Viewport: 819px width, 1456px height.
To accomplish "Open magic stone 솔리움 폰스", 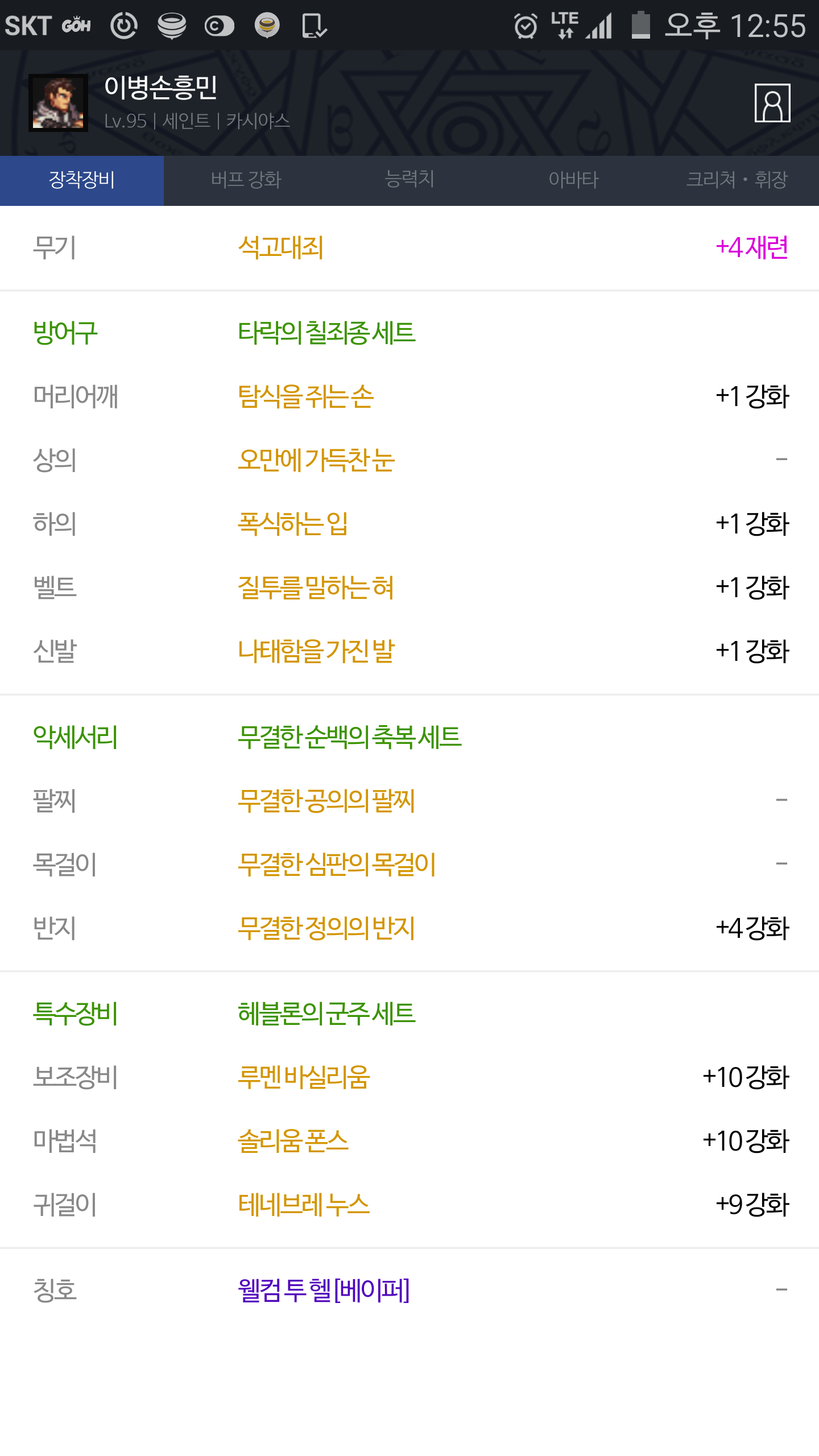I will coord(293,1141).
